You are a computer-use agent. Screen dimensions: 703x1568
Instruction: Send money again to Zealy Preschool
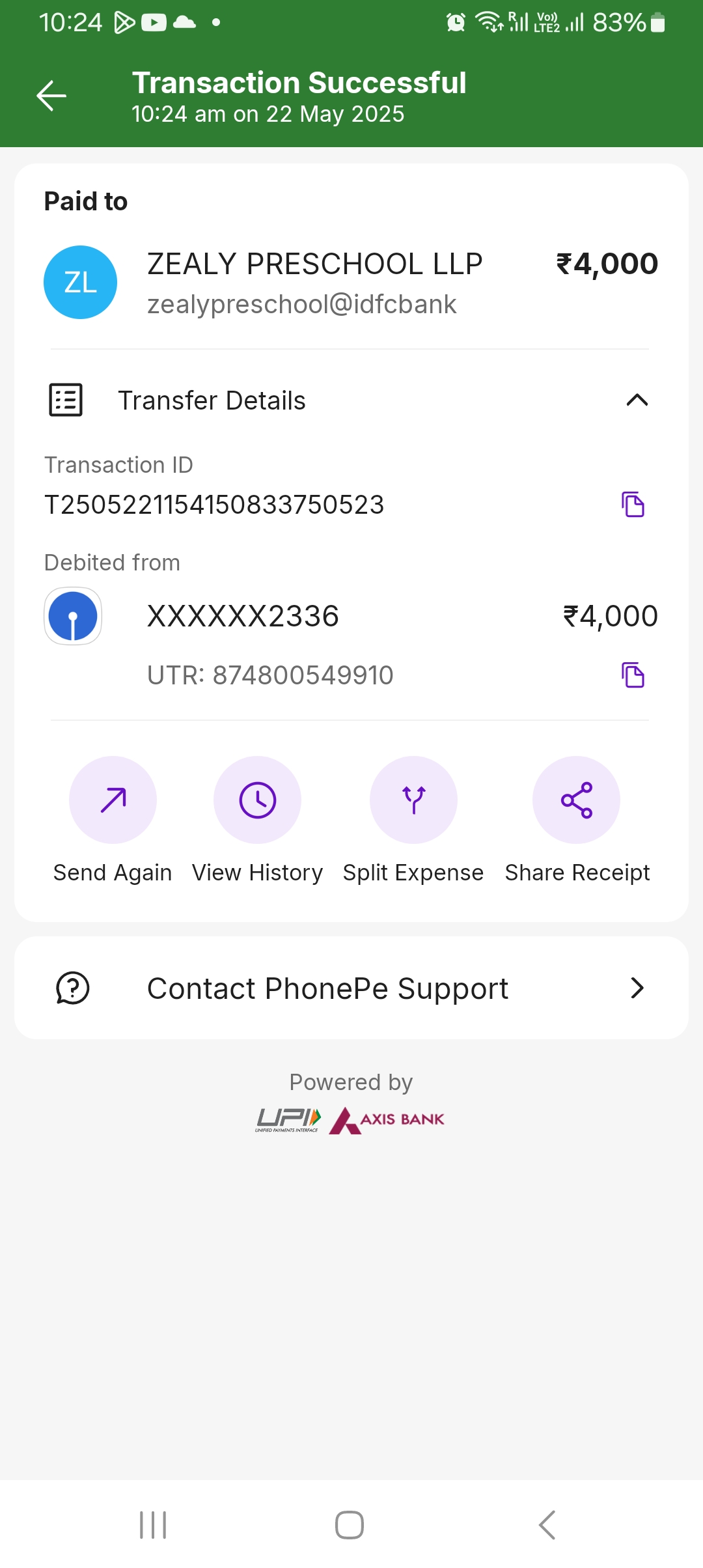click(113, 800)
